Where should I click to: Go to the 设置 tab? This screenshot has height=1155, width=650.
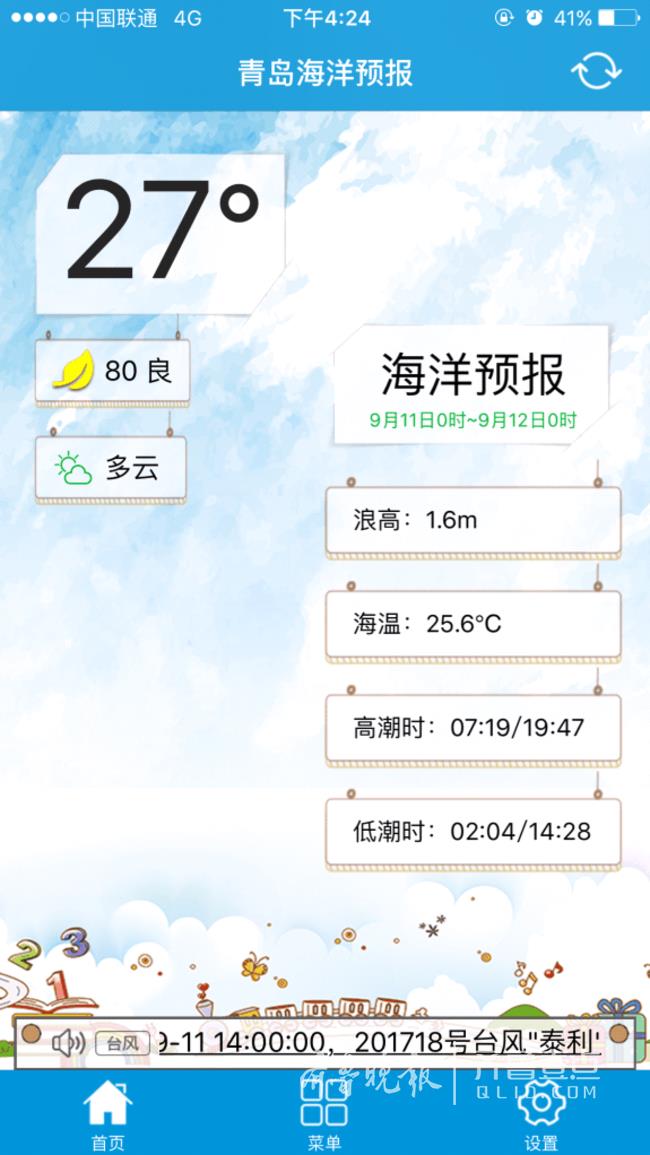pyautogui.click(x=541, y=1115)
